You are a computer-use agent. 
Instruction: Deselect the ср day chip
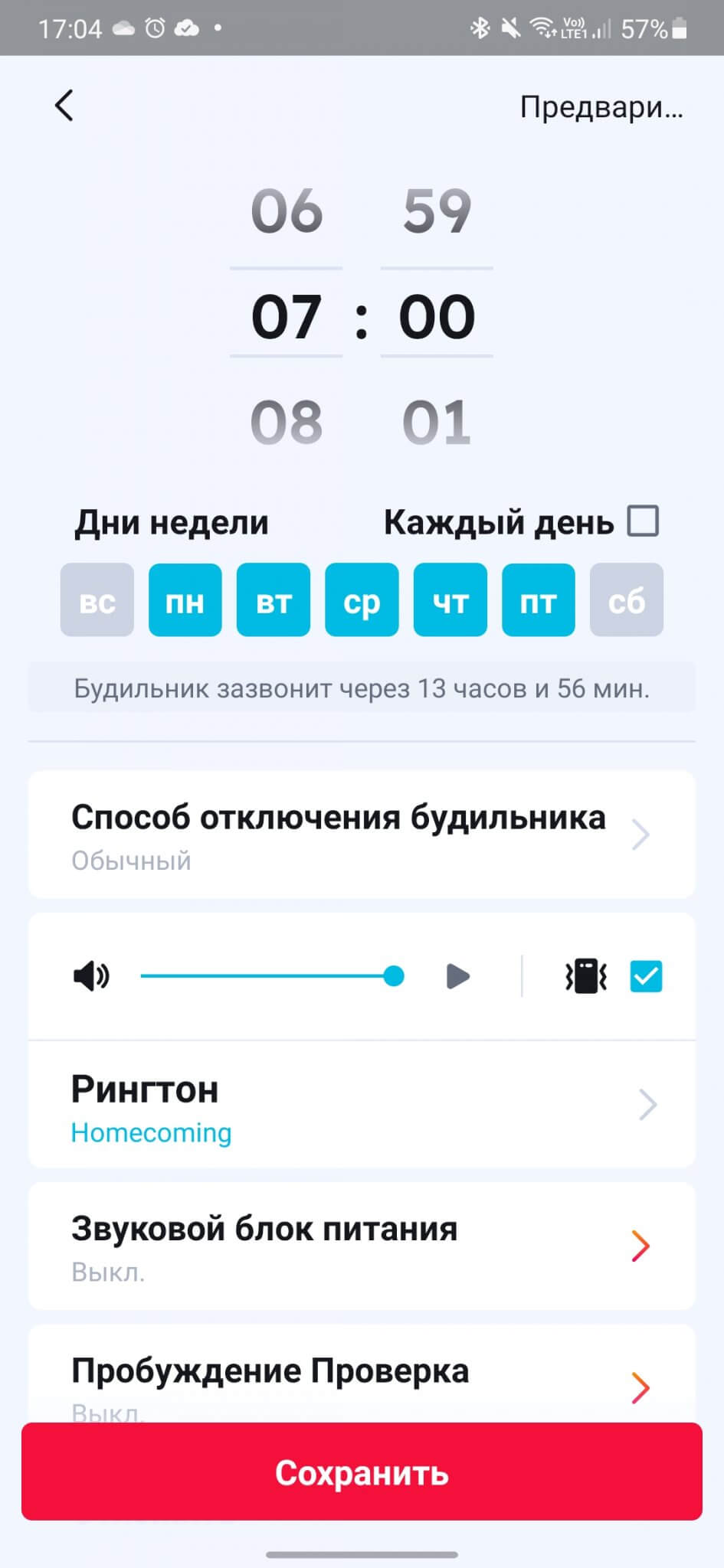362,600
